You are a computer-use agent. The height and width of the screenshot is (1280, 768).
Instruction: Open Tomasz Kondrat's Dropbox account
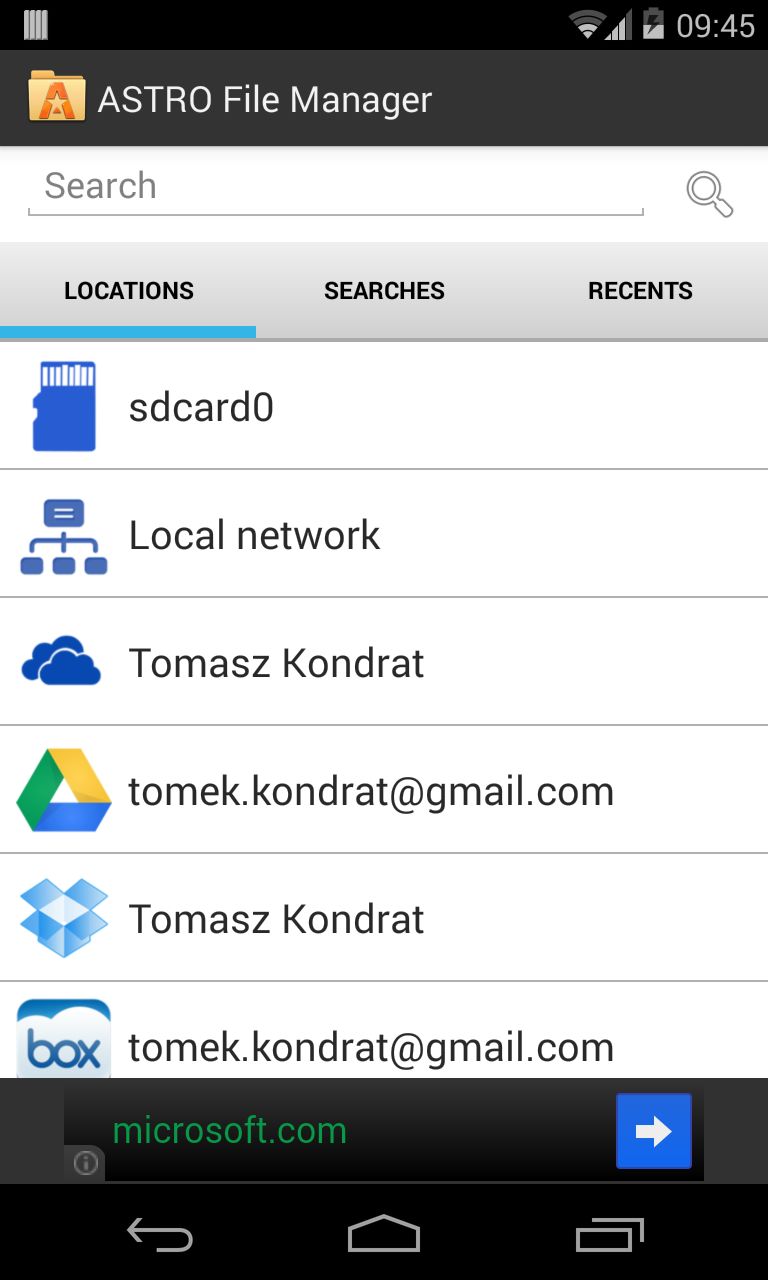tap(384, 918)
